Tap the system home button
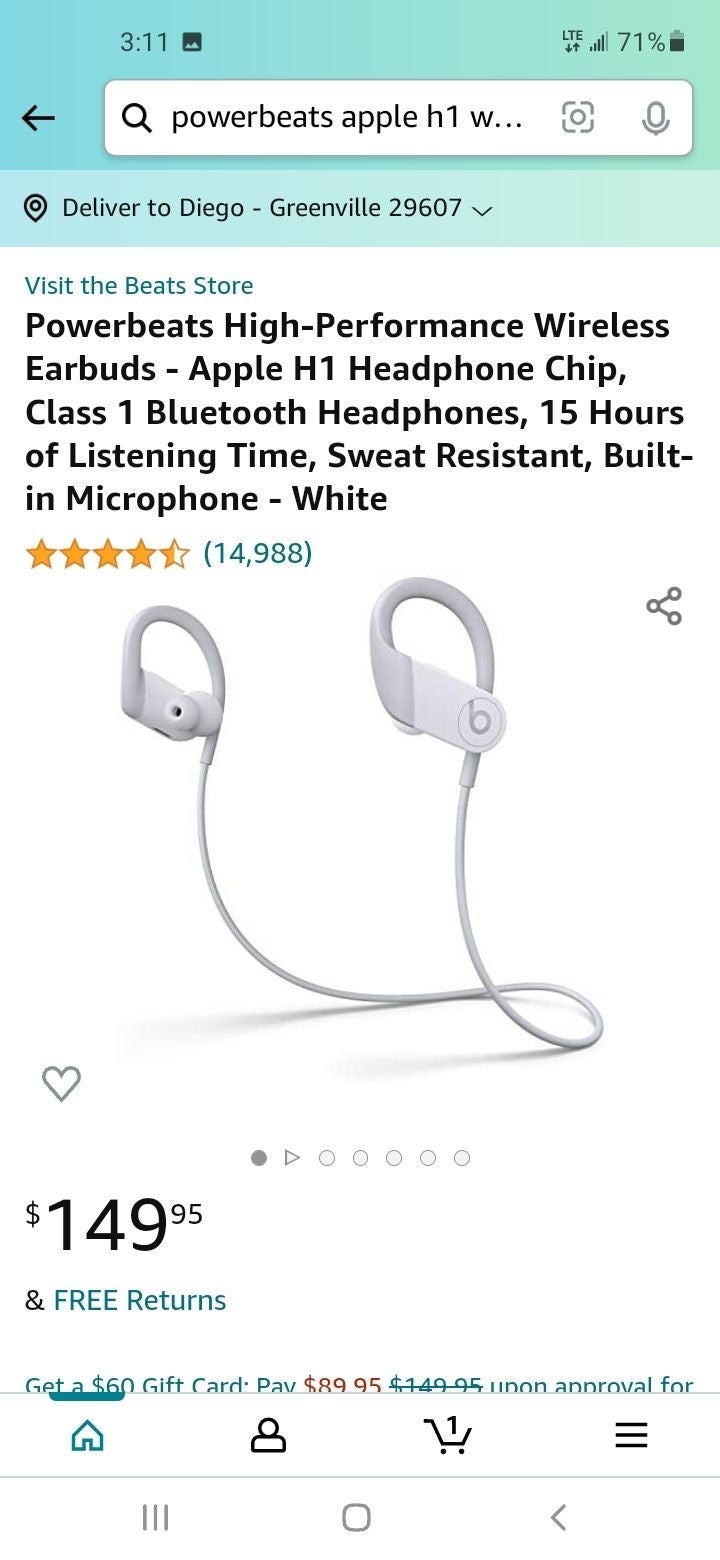The image size is (720, 1560). pyautogui.click(x=357, y=1517)
